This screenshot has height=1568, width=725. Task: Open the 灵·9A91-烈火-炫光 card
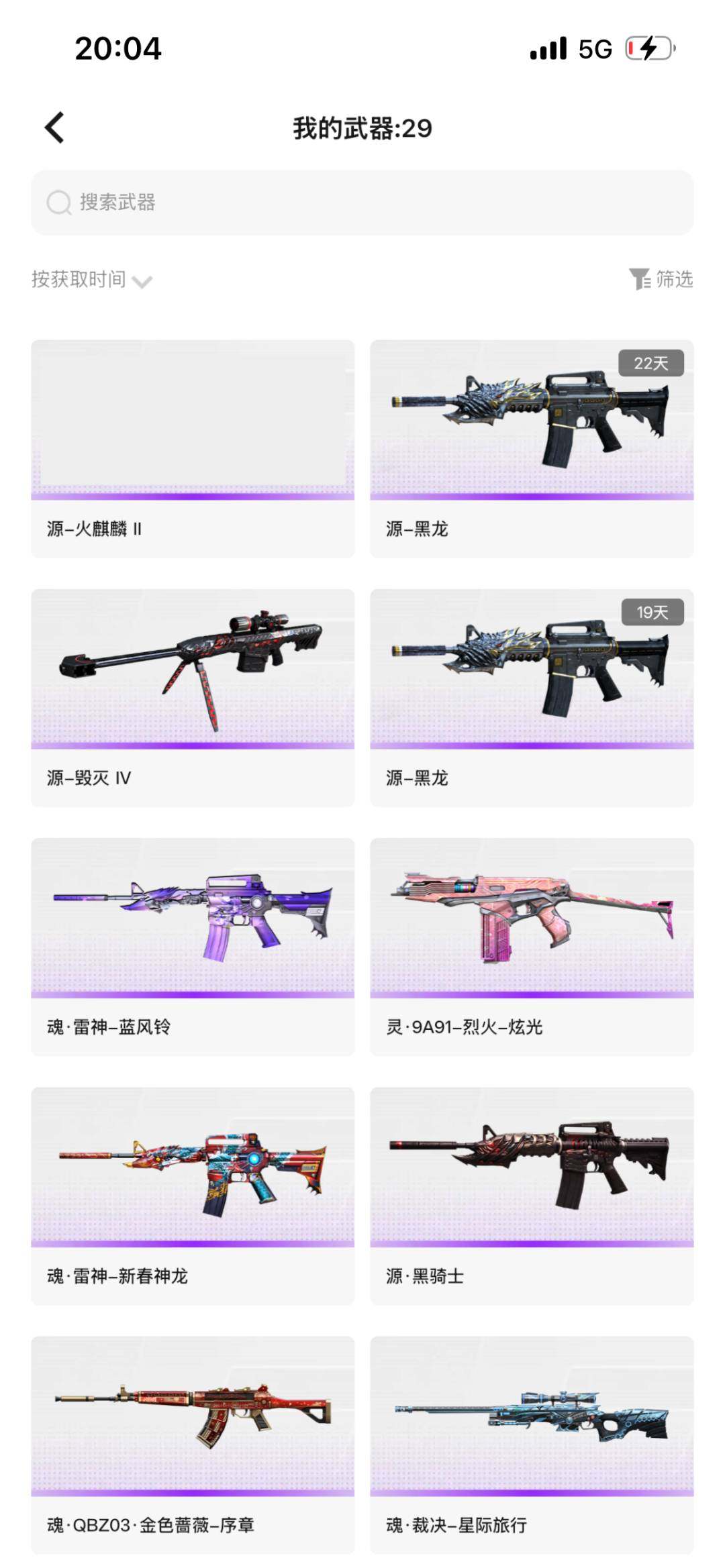coord(532,946)
